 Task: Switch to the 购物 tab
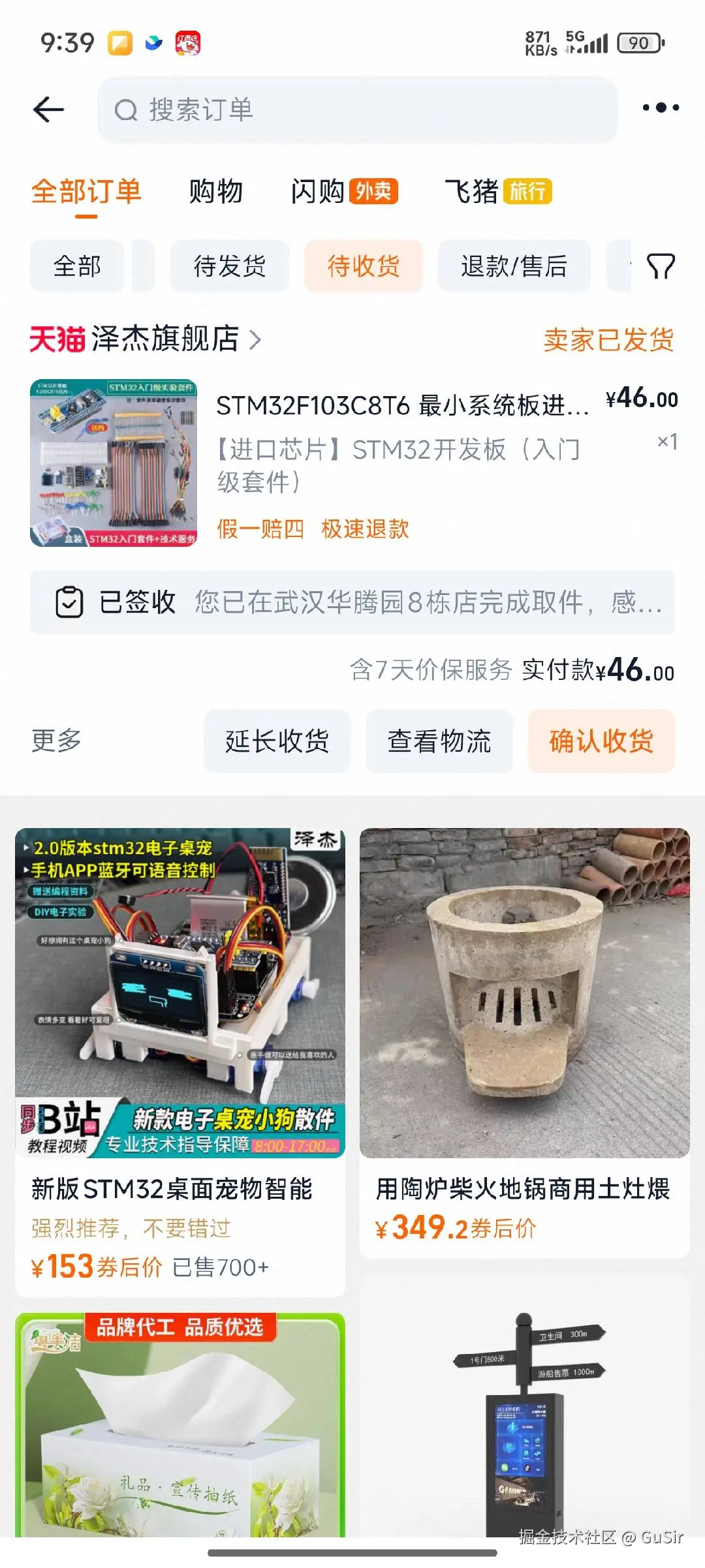pyautogui.click(x=215, y=192)
